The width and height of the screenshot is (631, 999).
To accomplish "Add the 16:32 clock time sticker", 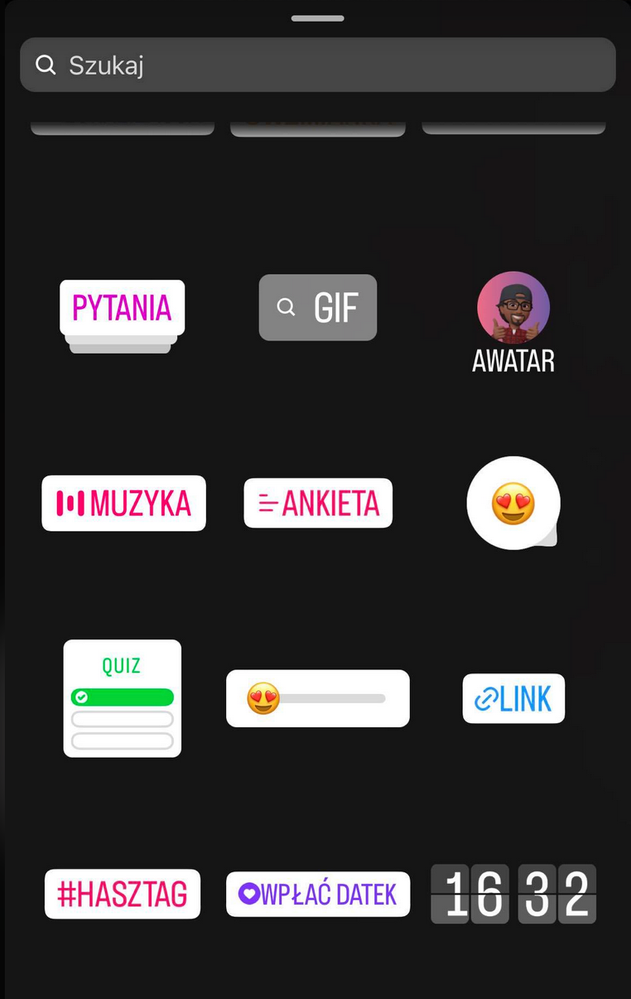I will (x=513, y=893).
